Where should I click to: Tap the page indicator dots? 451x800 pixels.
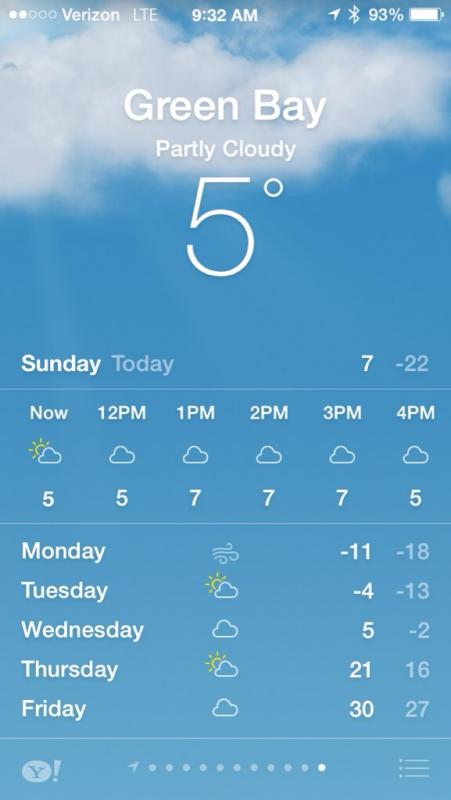click(x=227, y=767)
